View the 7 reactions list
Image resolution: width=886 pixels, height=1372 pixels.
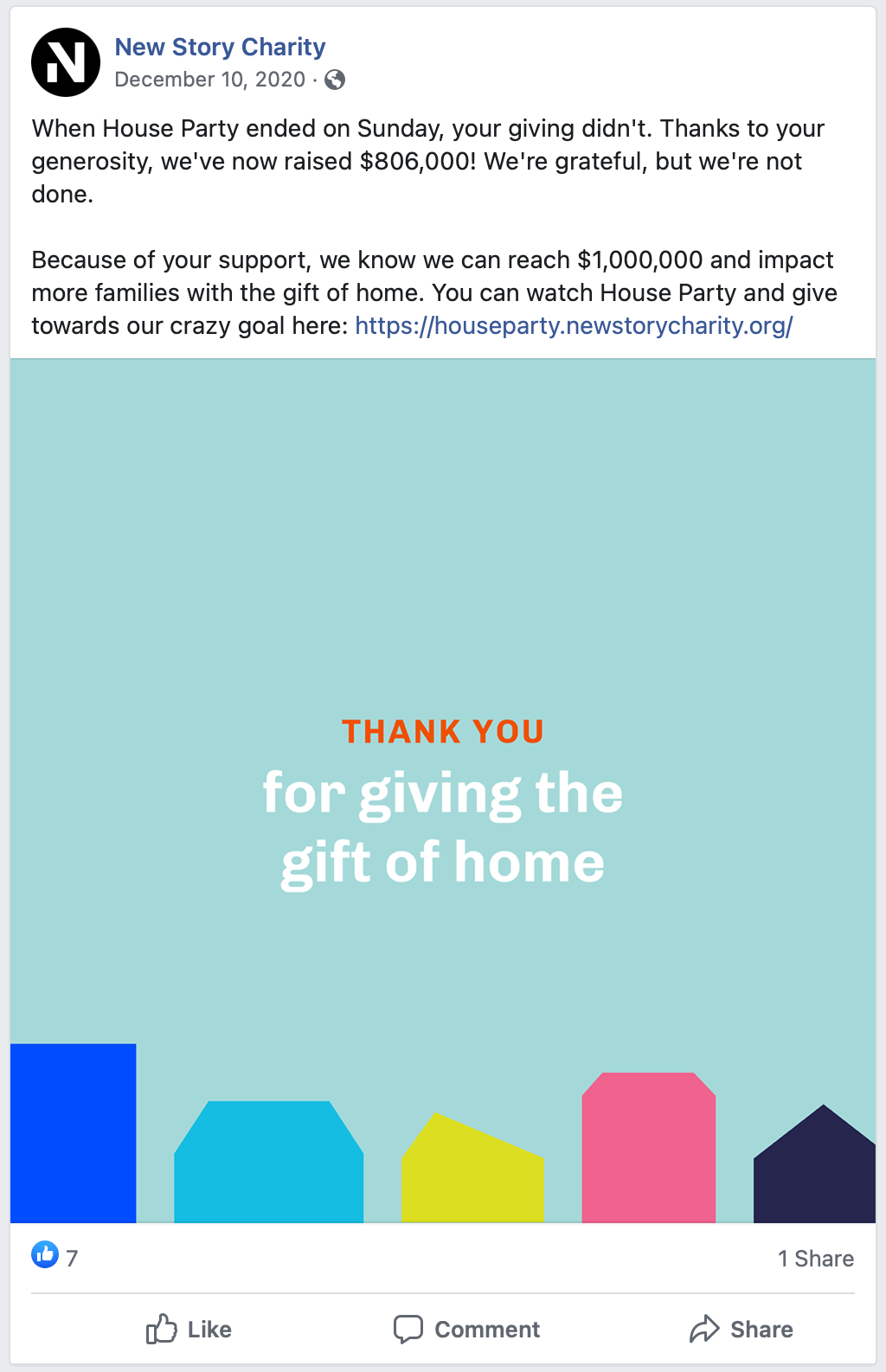[55, 1257]
